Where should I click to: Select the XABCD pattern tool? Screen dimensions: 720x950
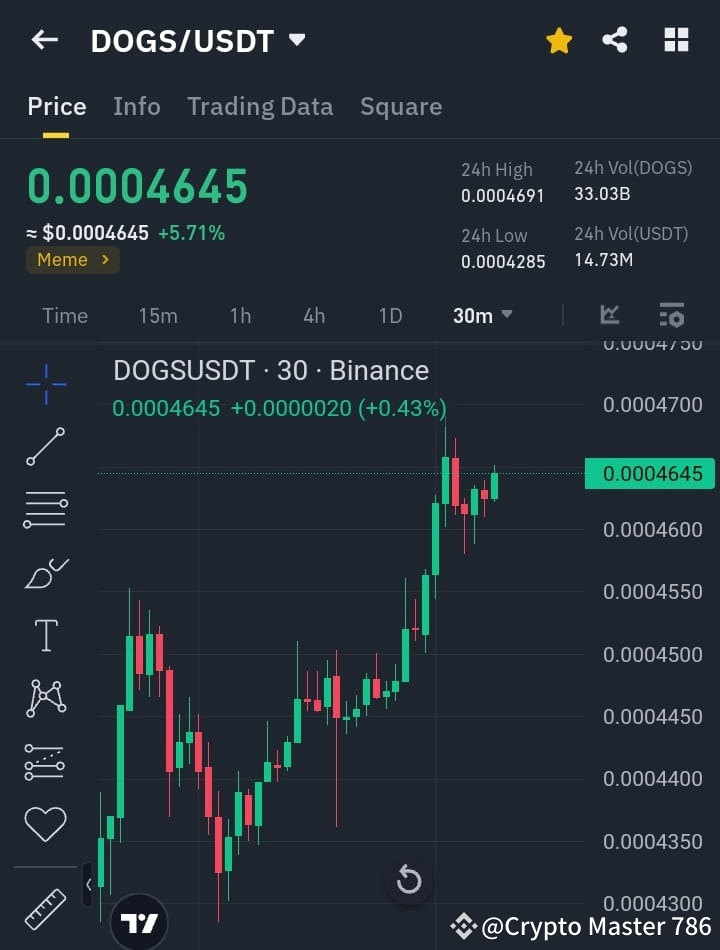pyautogui.click(x=45, y=698)
